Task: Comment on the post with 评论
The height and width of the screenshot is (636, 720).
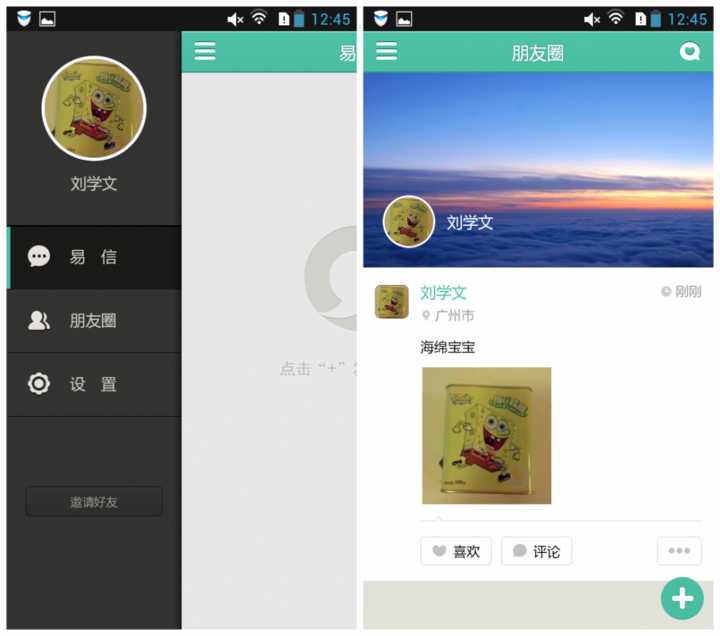Action: click(x=536, y=551)
